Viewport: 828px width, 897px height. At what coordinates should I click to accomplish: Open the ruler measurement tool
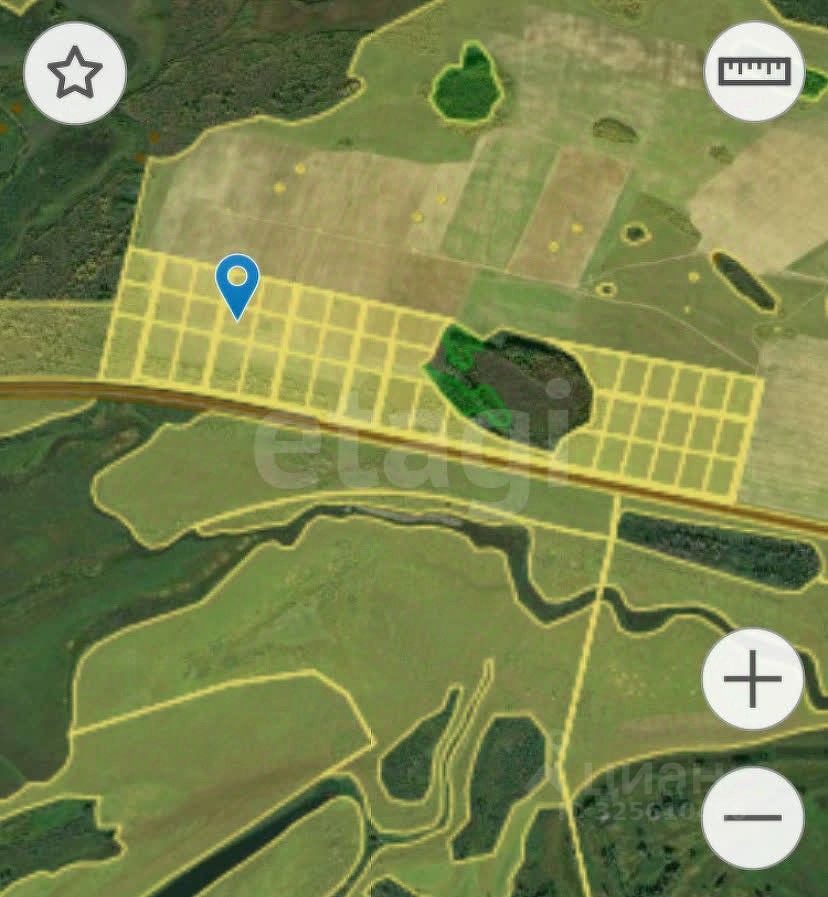click(x=754, y=72)
